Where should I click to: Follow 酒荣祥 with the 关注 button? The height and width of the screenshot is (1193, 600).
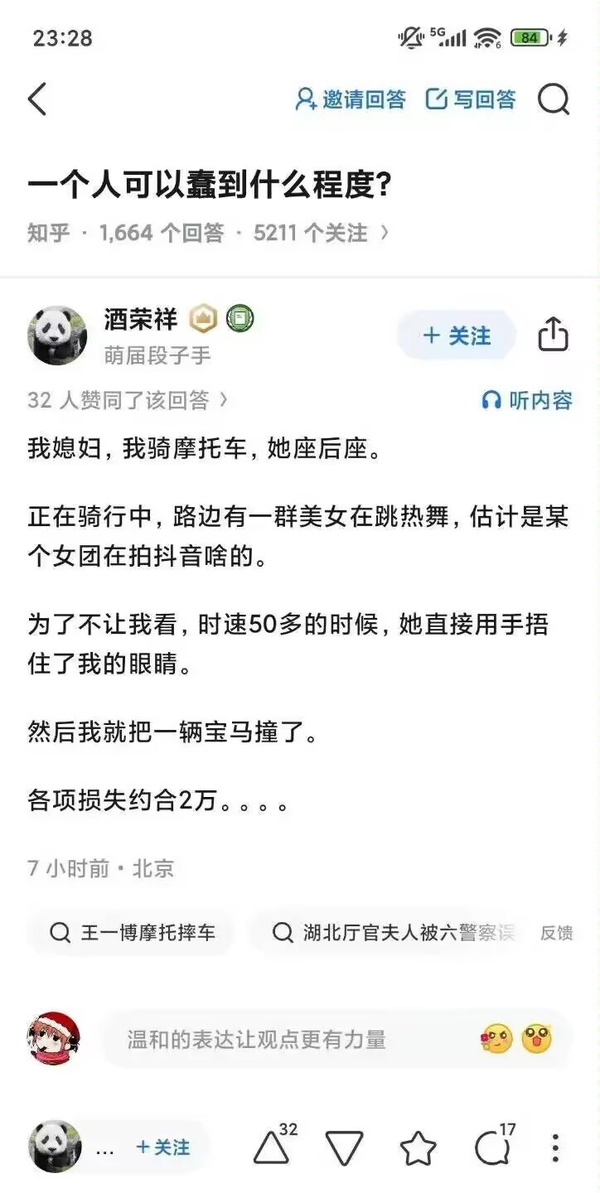[456, 336]
